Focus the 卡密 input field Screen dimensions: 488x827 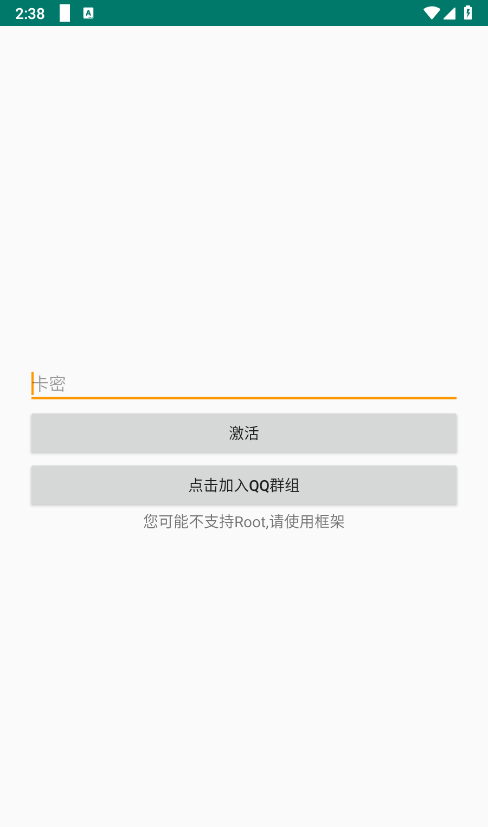tap(244, 384)
